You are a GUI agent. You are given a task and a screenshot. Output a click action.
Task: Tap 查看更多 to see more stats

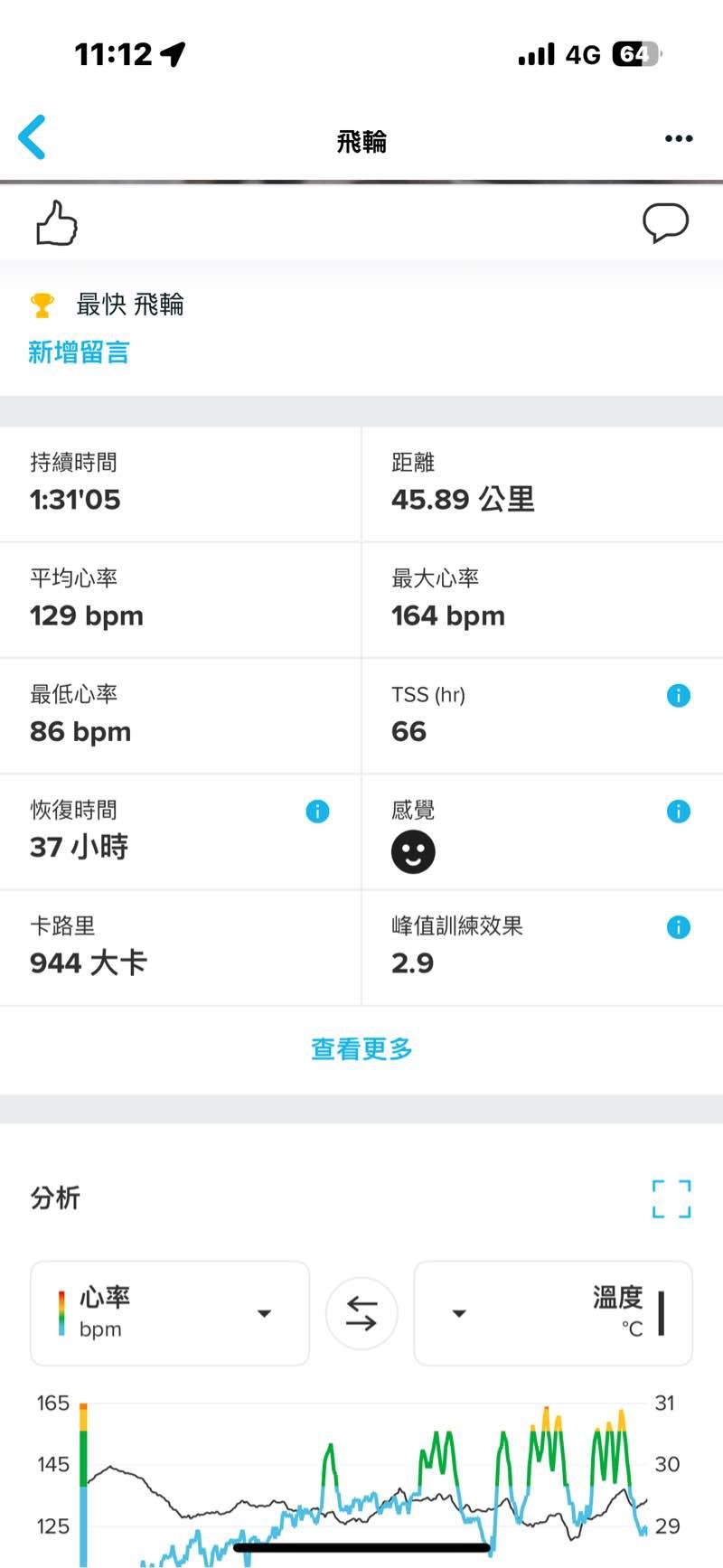point(361,1048)
